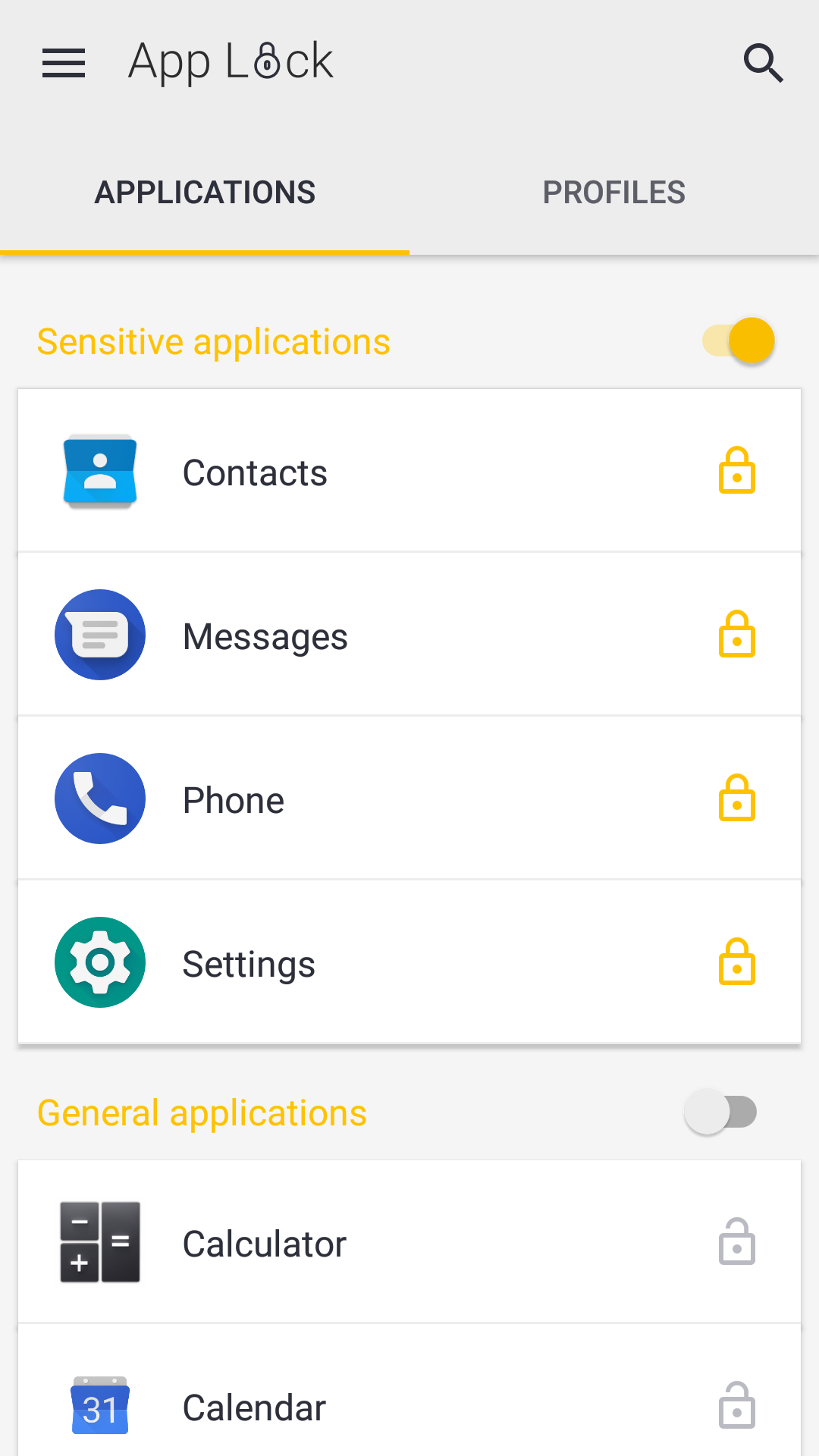Open the search icon
The width and height of the screenshot is (819, 1456).
763,63
